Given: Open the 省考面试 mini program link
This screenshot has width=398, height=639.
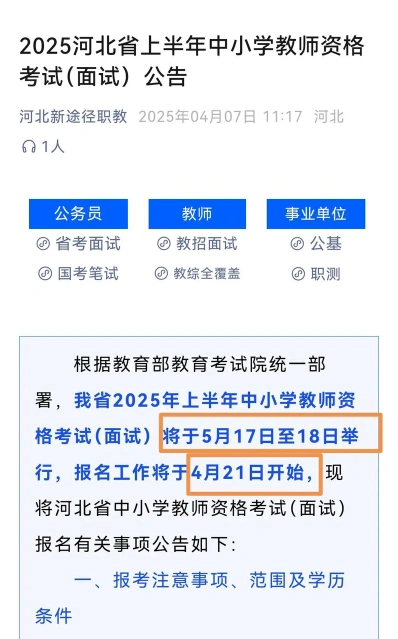Looking at the screenshot, I should click(x=79, y=244).
